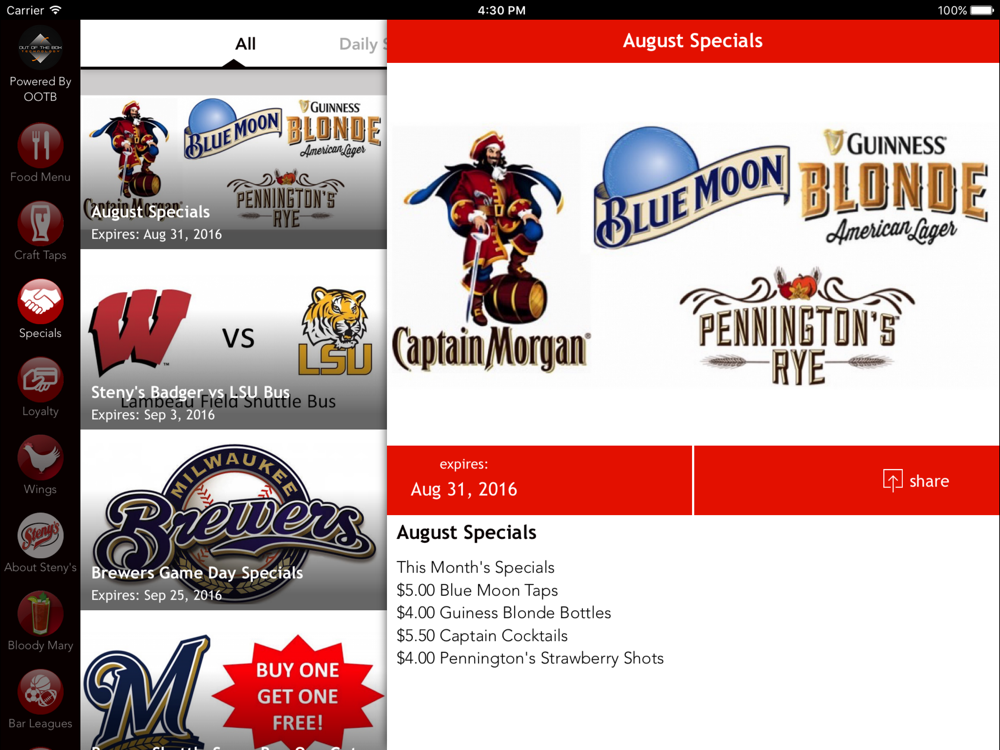Go to the Loyalty section
The width and height of the screenshot is (1000, 750).
pos(40,387)
